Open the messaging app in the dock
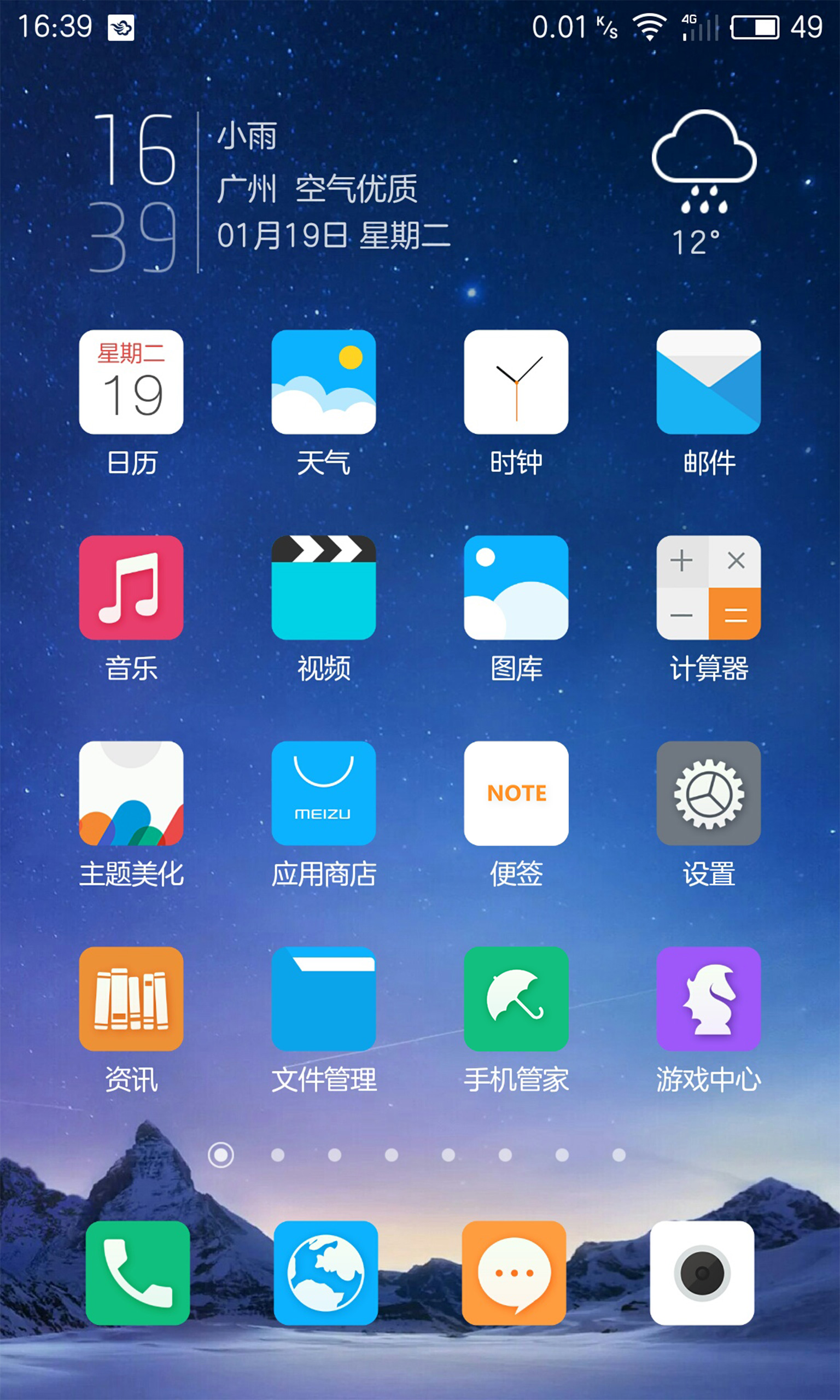The width and height of the screenshot is (840, 1400). (x=514, y=1273)
